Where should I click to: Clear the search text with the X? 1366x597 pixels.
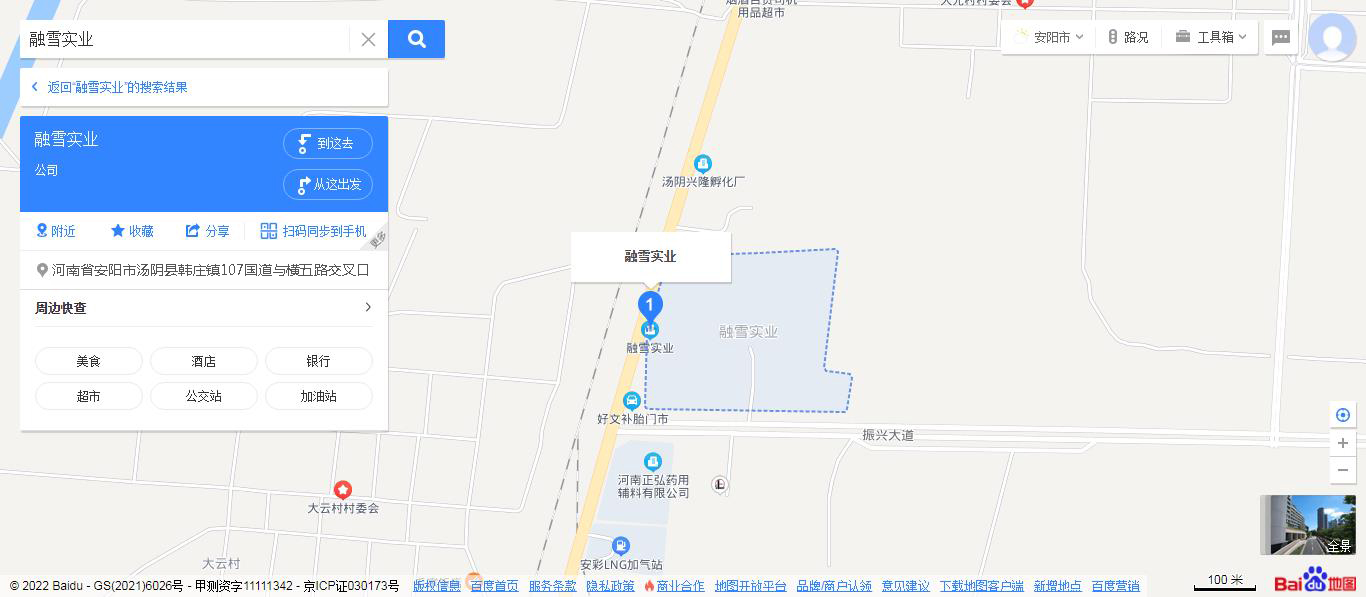coord(368,39)
